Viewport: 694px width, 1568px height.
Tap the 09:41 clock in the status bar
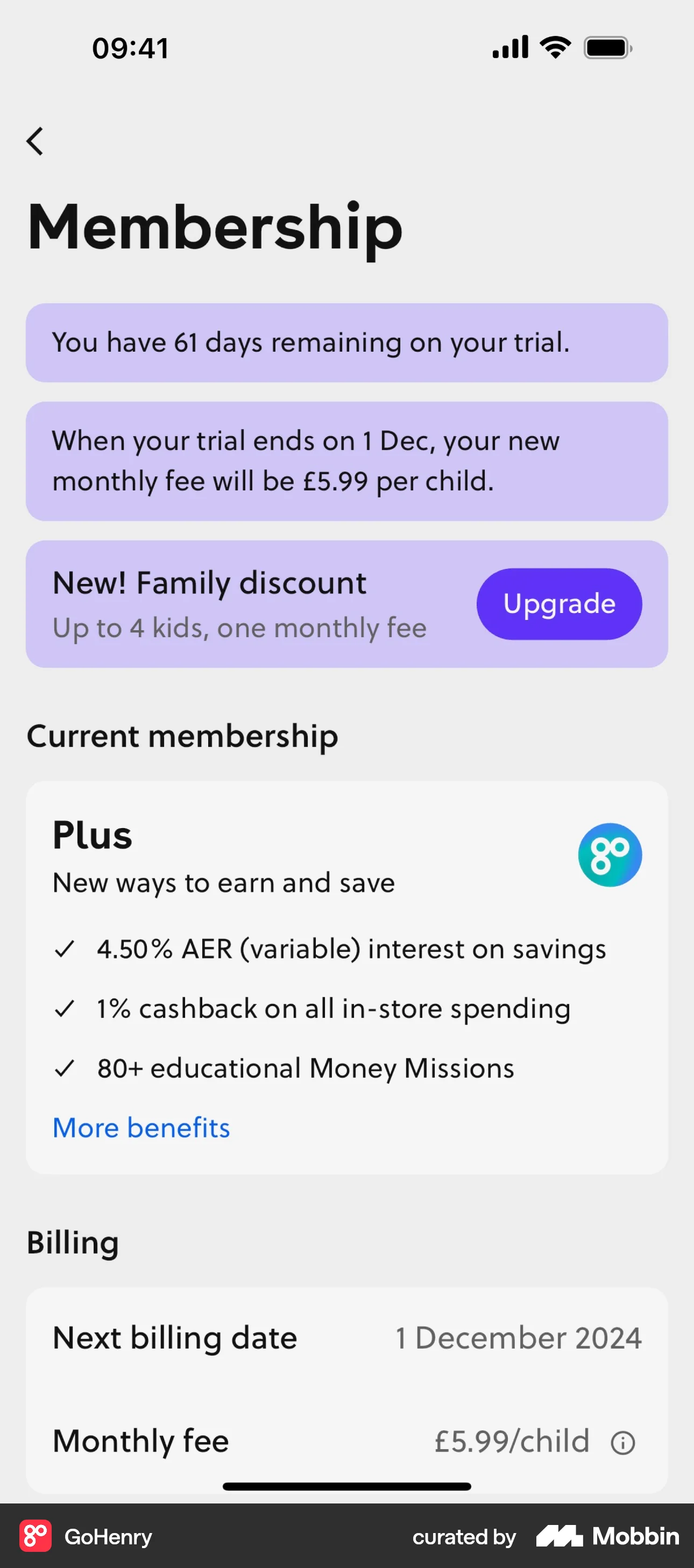click(x=130, y=47)
